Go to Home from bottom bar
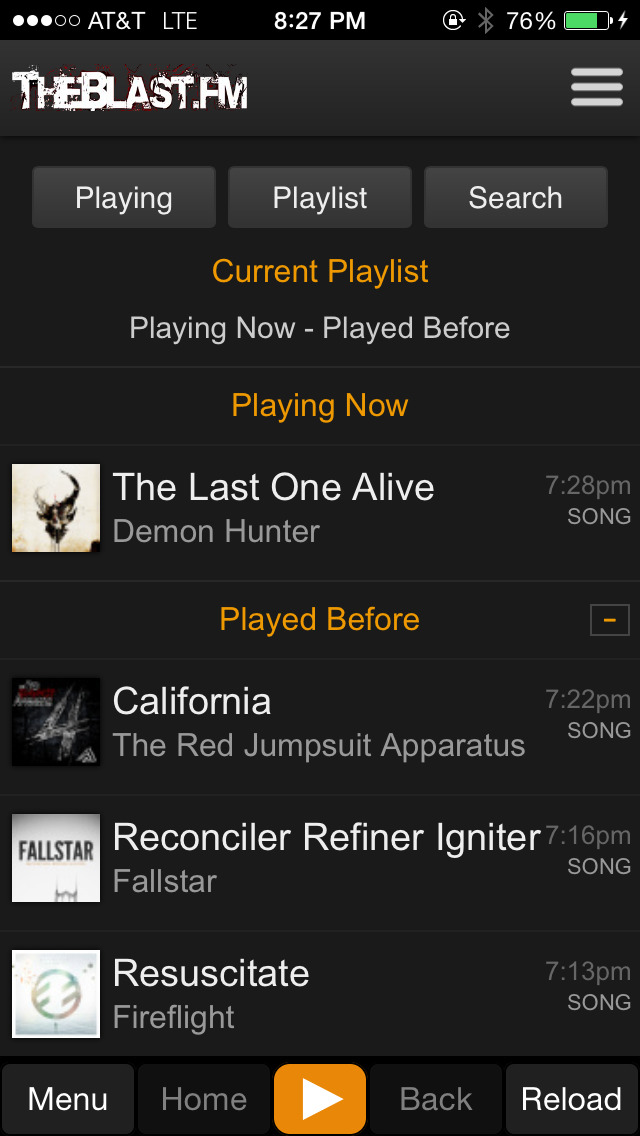 tap(204, 1099)
